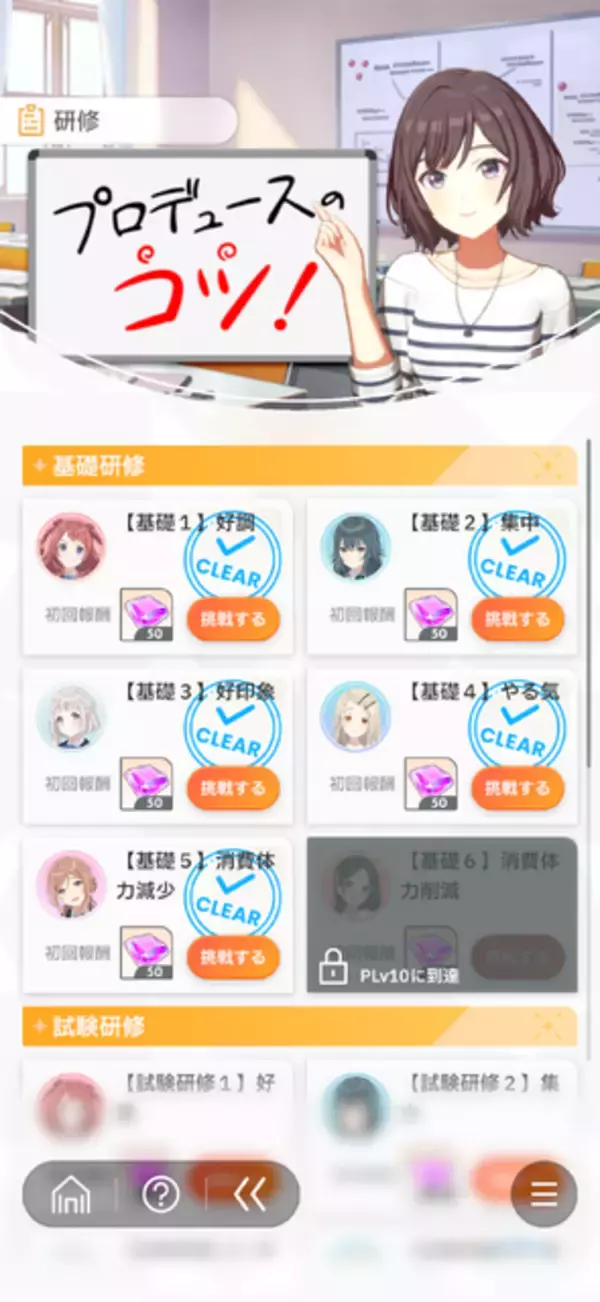Image resolution: width=600 pixels, height=1302 pixels.
Task: Open the 【試験研修1】 card
Action: click(x=157, y=1100)
